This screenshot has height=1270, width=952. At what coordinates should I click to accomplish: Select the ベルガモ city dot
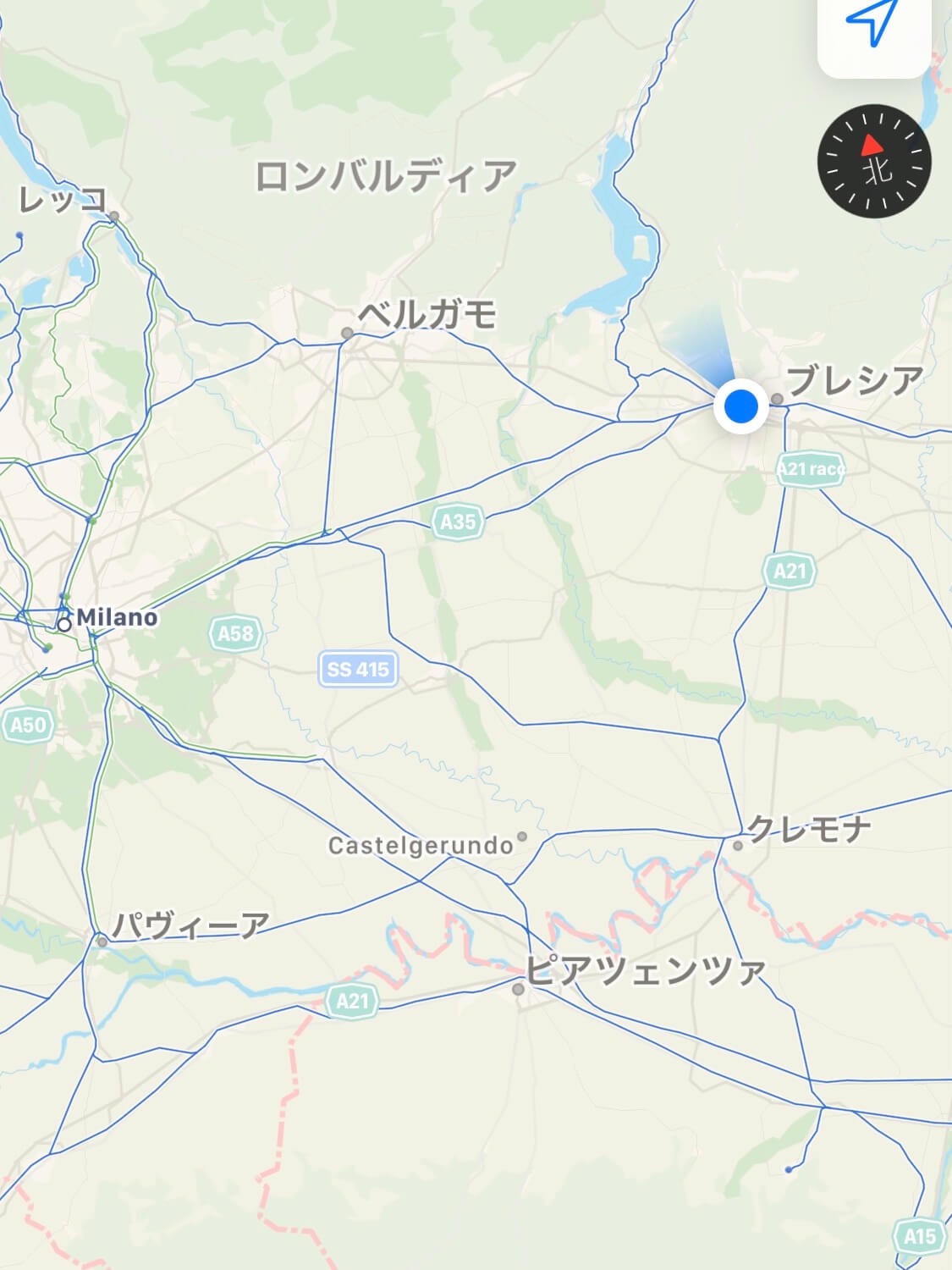point(346,332)
